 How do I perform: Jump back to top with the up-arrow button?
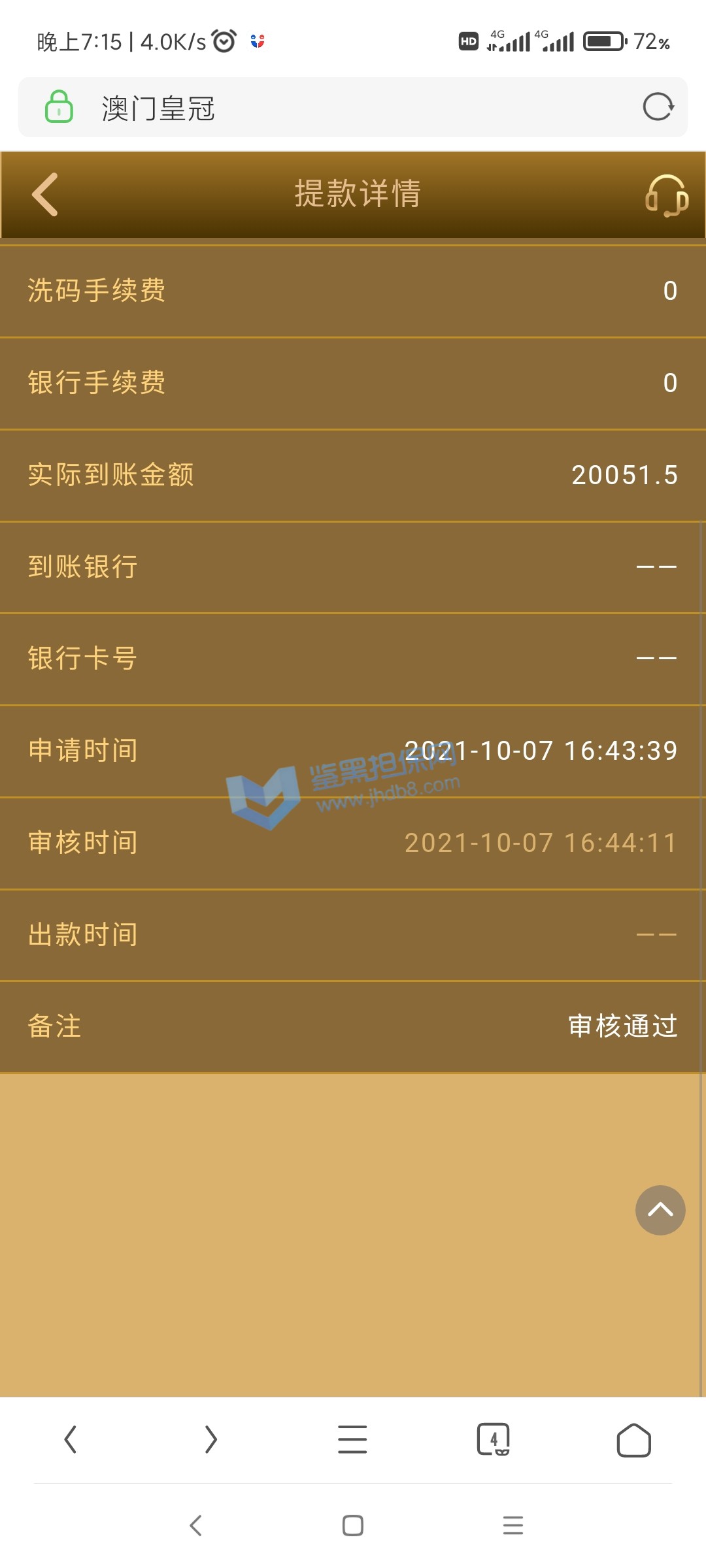[x=660, y=1210]
